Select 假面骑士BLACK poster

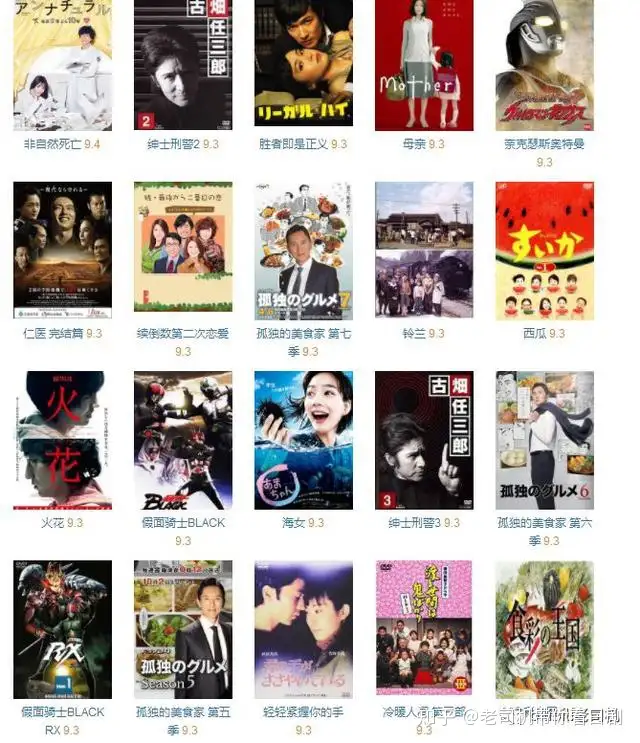(x=183, y=440)
